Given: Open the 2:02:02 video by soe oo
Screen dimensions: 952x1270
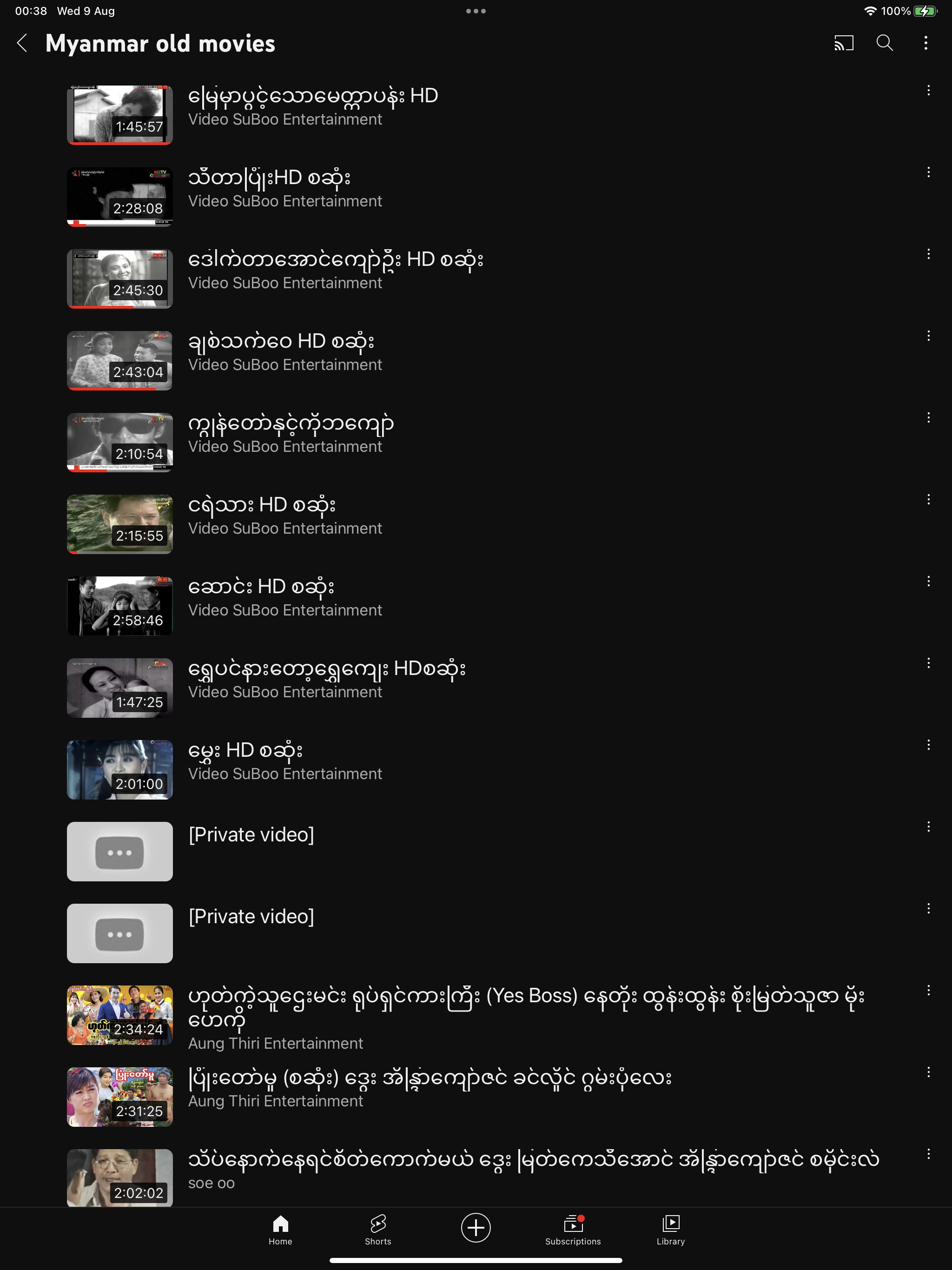Looking at the screenshot, I should pos(119,1177).
